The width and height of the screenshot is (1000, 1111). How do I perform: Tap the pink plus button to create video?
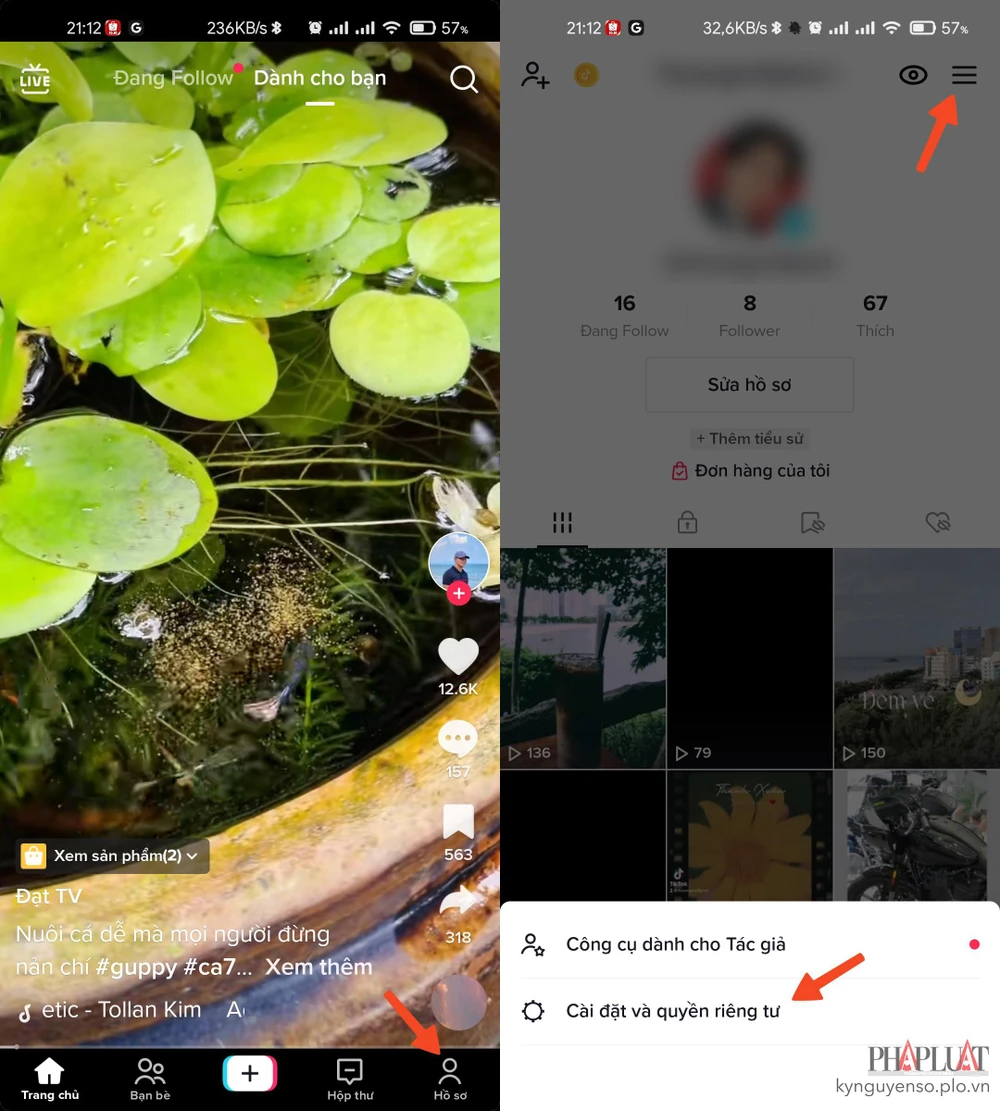pos(249,1073)
